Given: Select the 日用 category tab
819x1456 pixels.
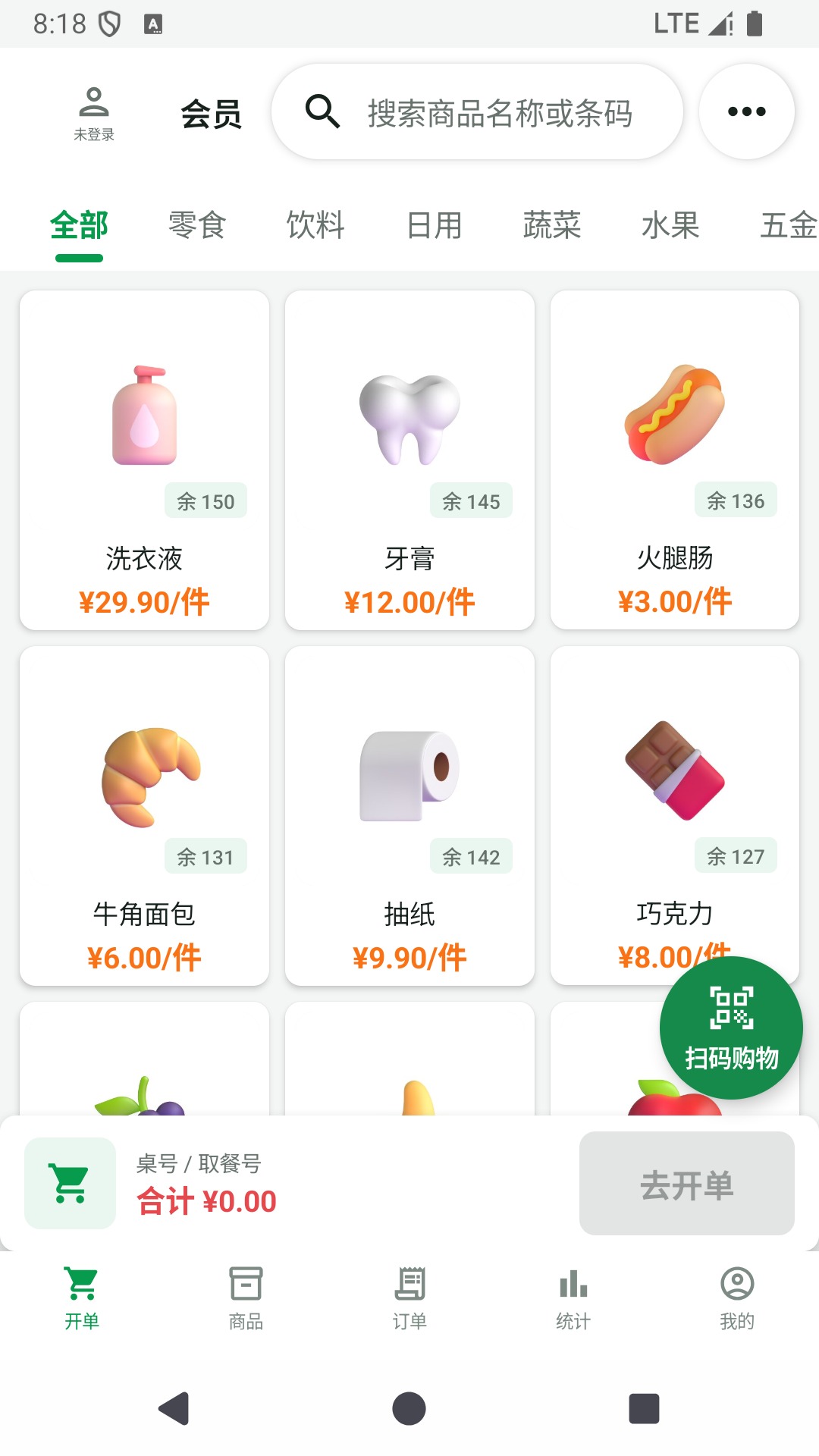Looking at the screenshot, I should 434,225.
